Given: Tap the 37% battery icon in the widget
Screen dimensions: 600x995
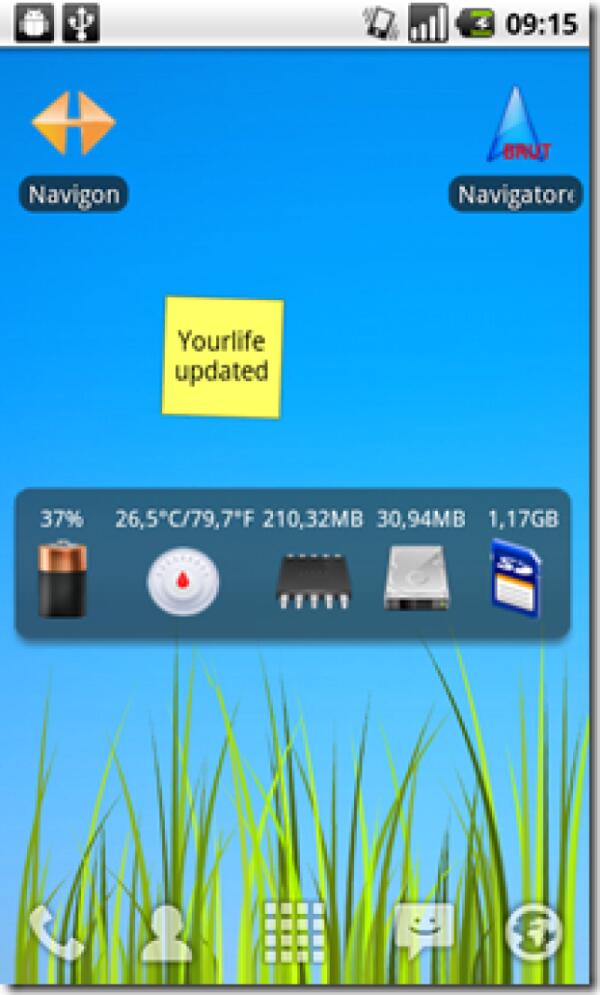Looking at the screenshot, I should pyautogui.click(x=62, y=578).
